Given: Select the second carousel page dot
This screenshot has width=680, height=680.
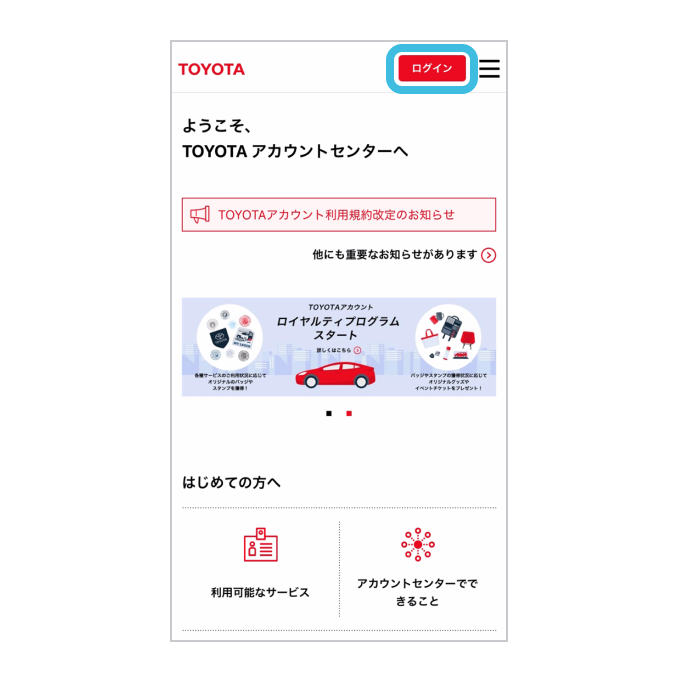Looking at the screenshot, I should click(x=349, y=413).
